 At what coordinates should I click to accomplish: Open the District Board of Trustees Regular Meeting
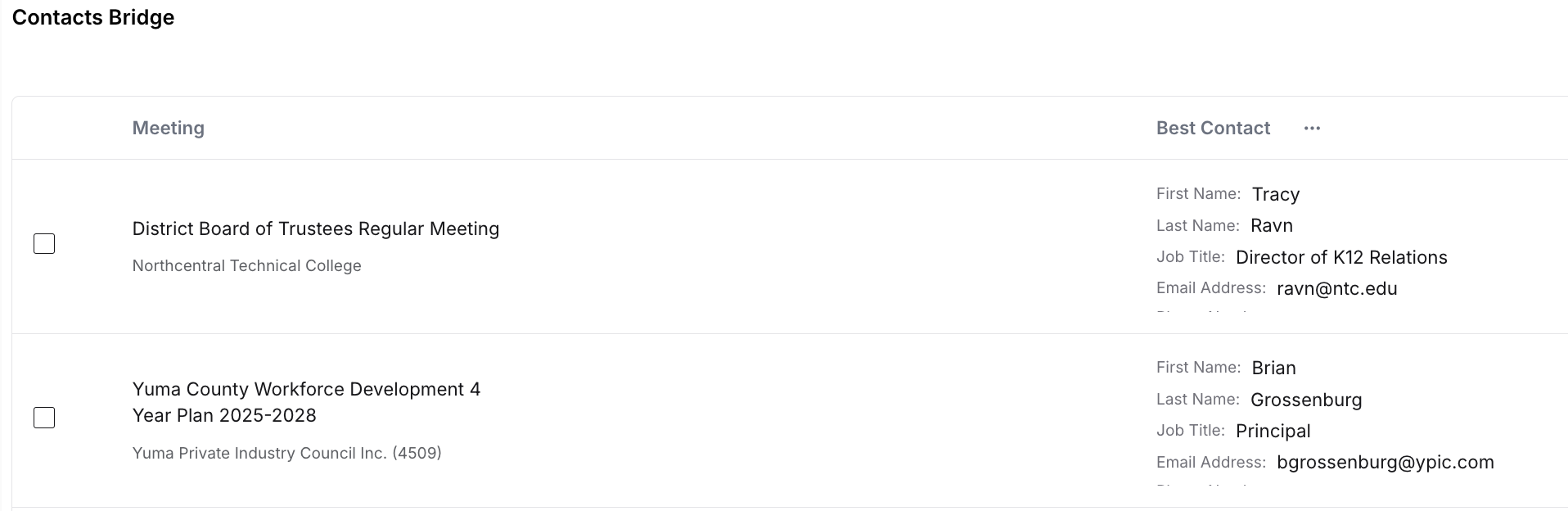point(315,229)
